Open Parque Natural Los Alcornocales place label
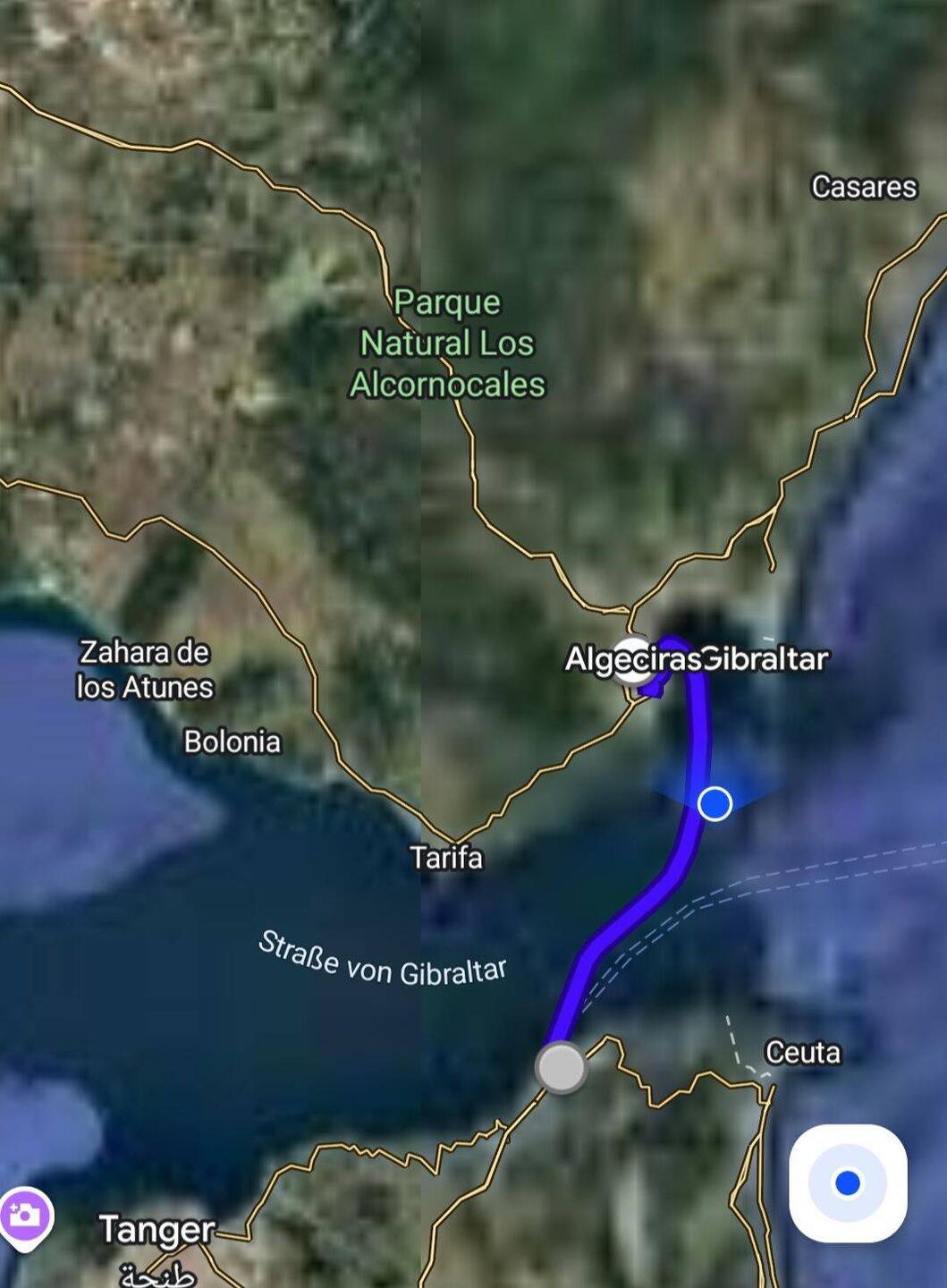Viewport: 947px width, 1288px height. point(447,343)
